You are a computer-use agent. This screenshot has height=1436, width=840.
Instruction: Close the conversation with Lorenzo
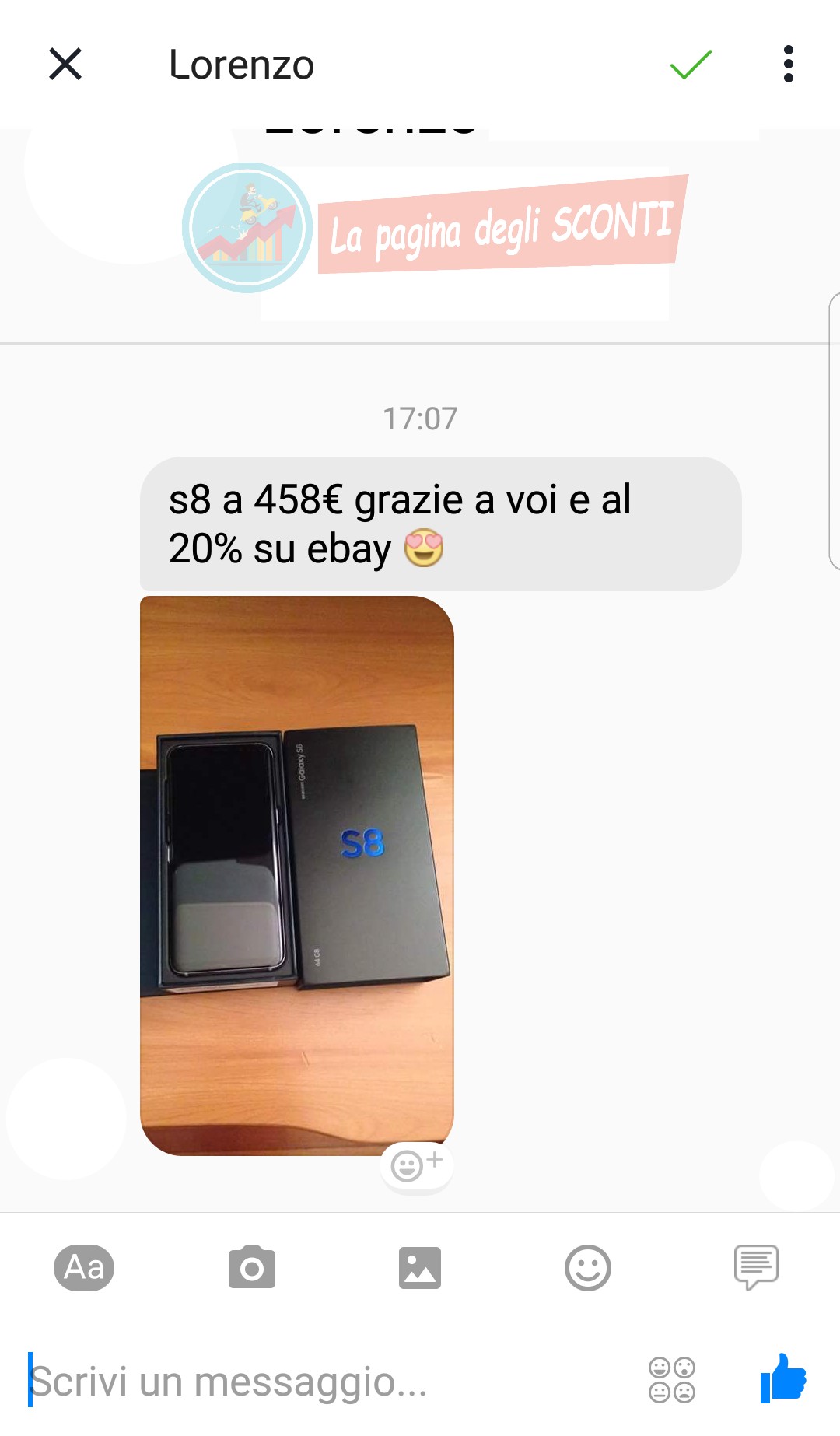point(65,64)
